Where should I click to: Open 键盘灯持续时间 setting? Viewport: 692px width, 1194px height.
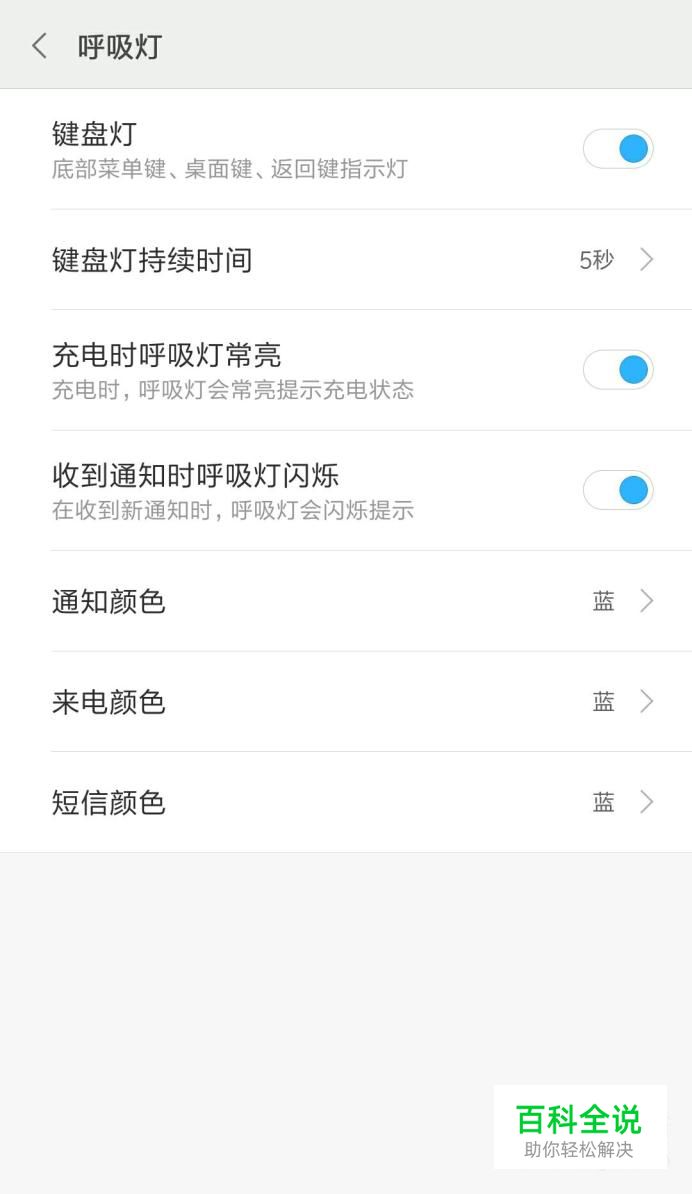click(346, 260)
